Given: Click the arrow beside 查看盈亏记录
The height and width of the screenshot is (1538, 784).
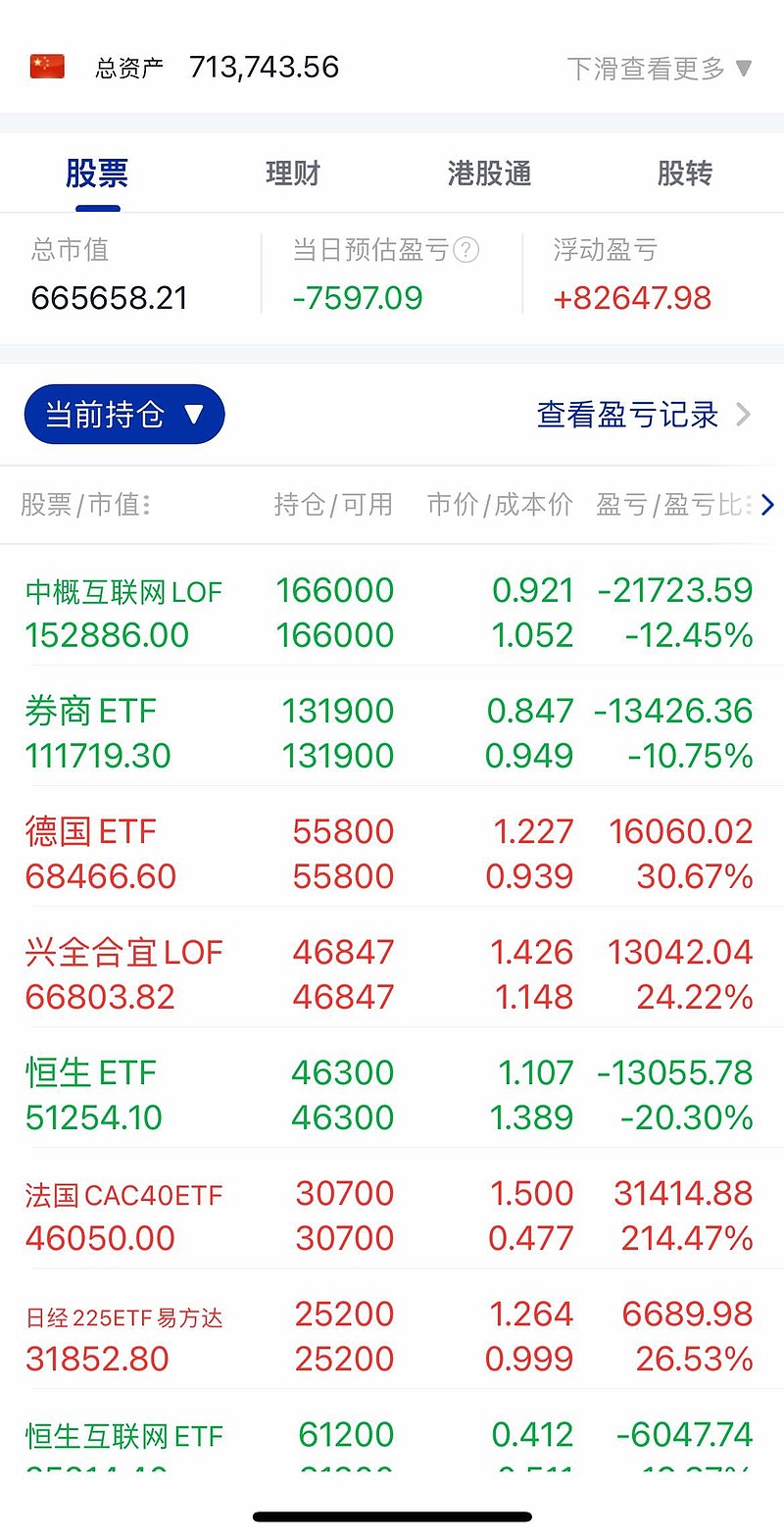Looking at the screenshot, I should point(742,415).
